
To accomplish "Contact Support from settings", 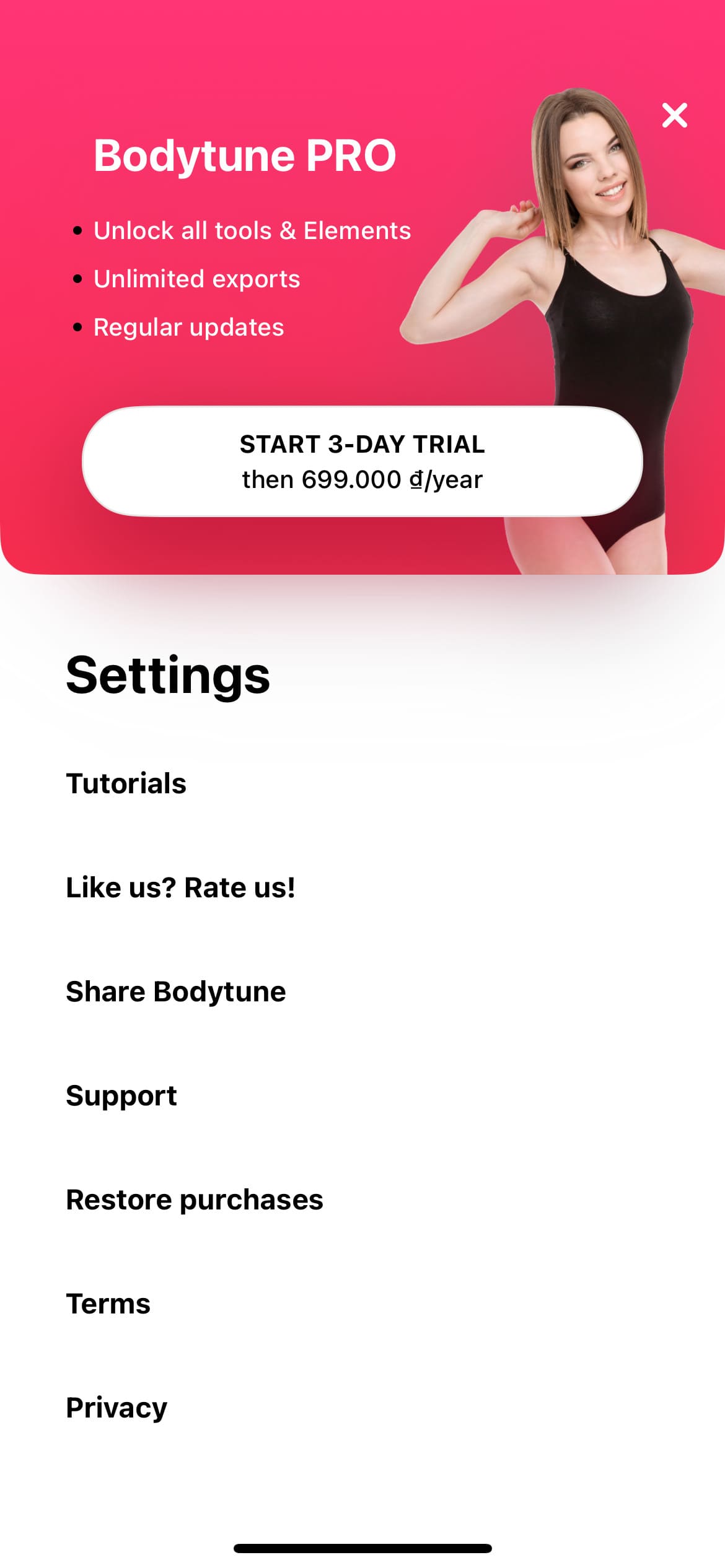I will tap(121, 1095).
